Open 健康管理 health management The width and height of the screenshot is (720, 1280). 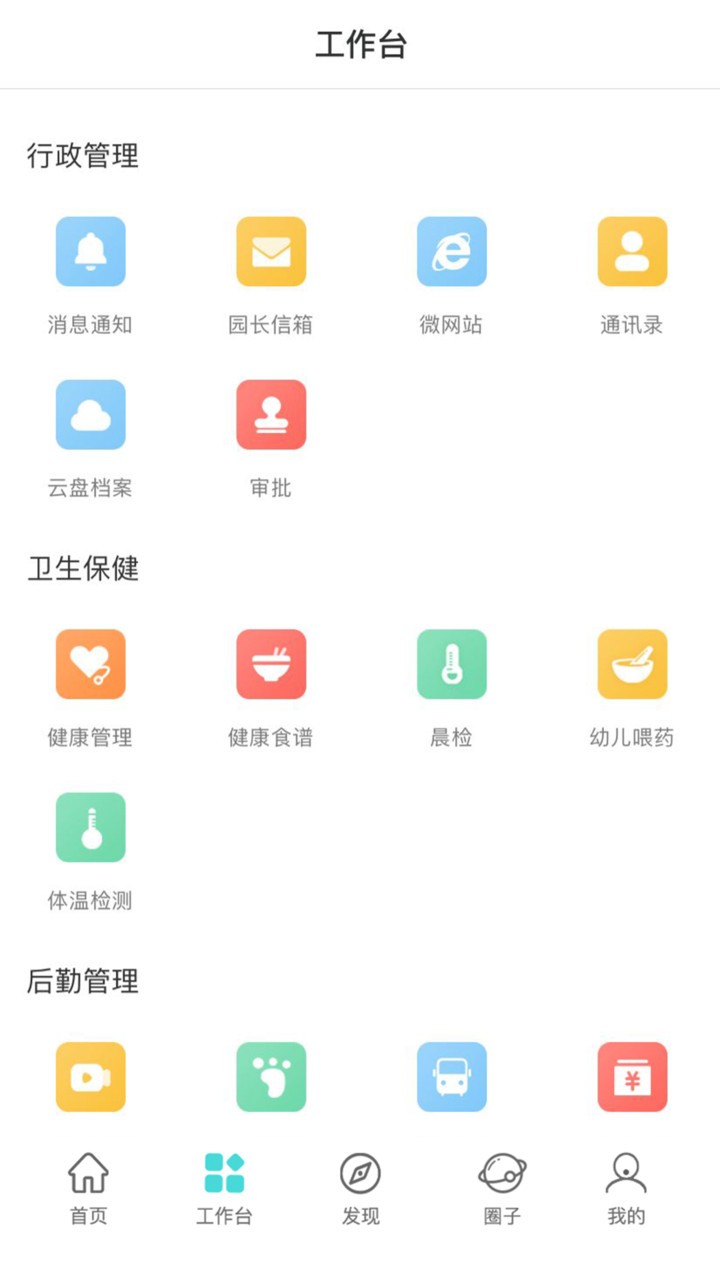pyautogui.click(x=90, y=664)
